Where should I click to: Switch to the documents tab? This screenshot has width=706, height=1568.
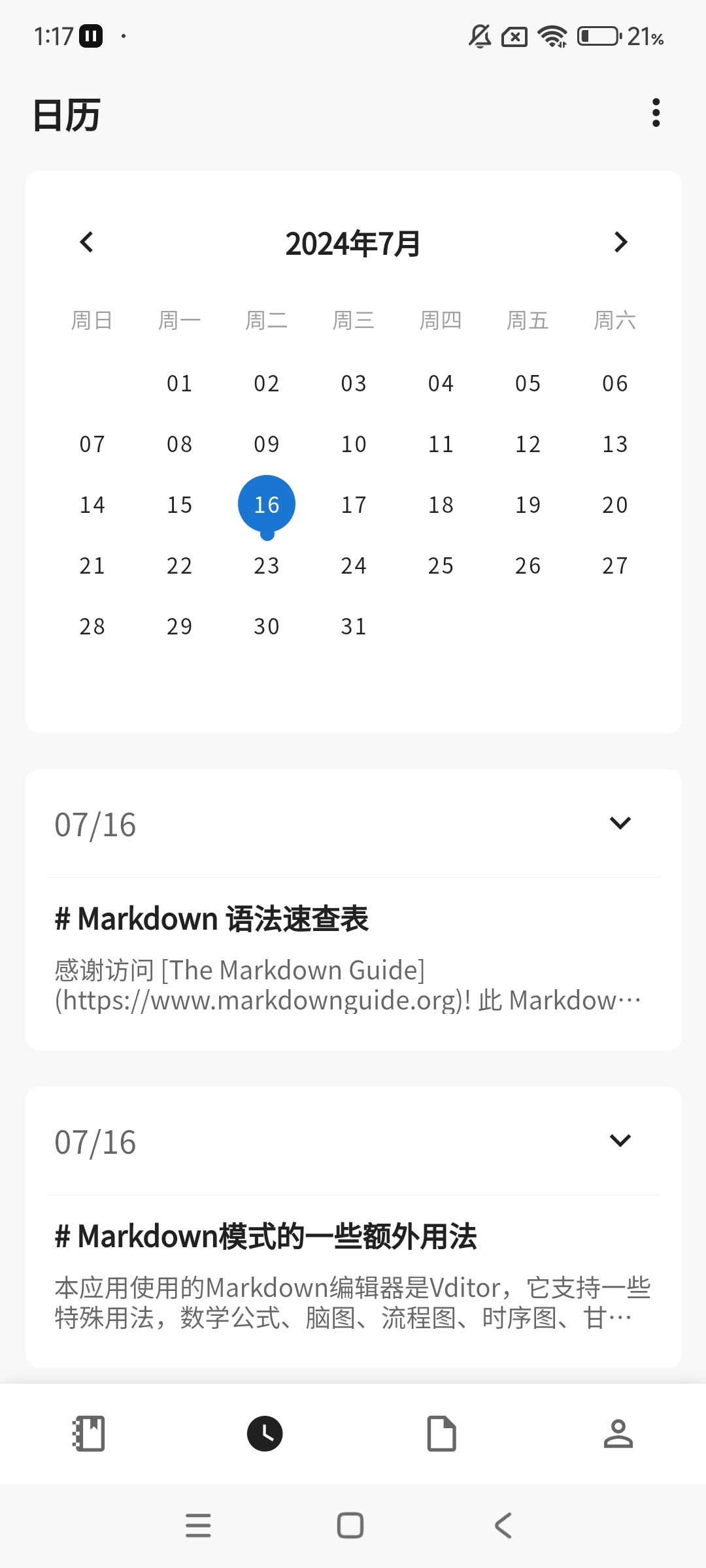coord(442,1434)
